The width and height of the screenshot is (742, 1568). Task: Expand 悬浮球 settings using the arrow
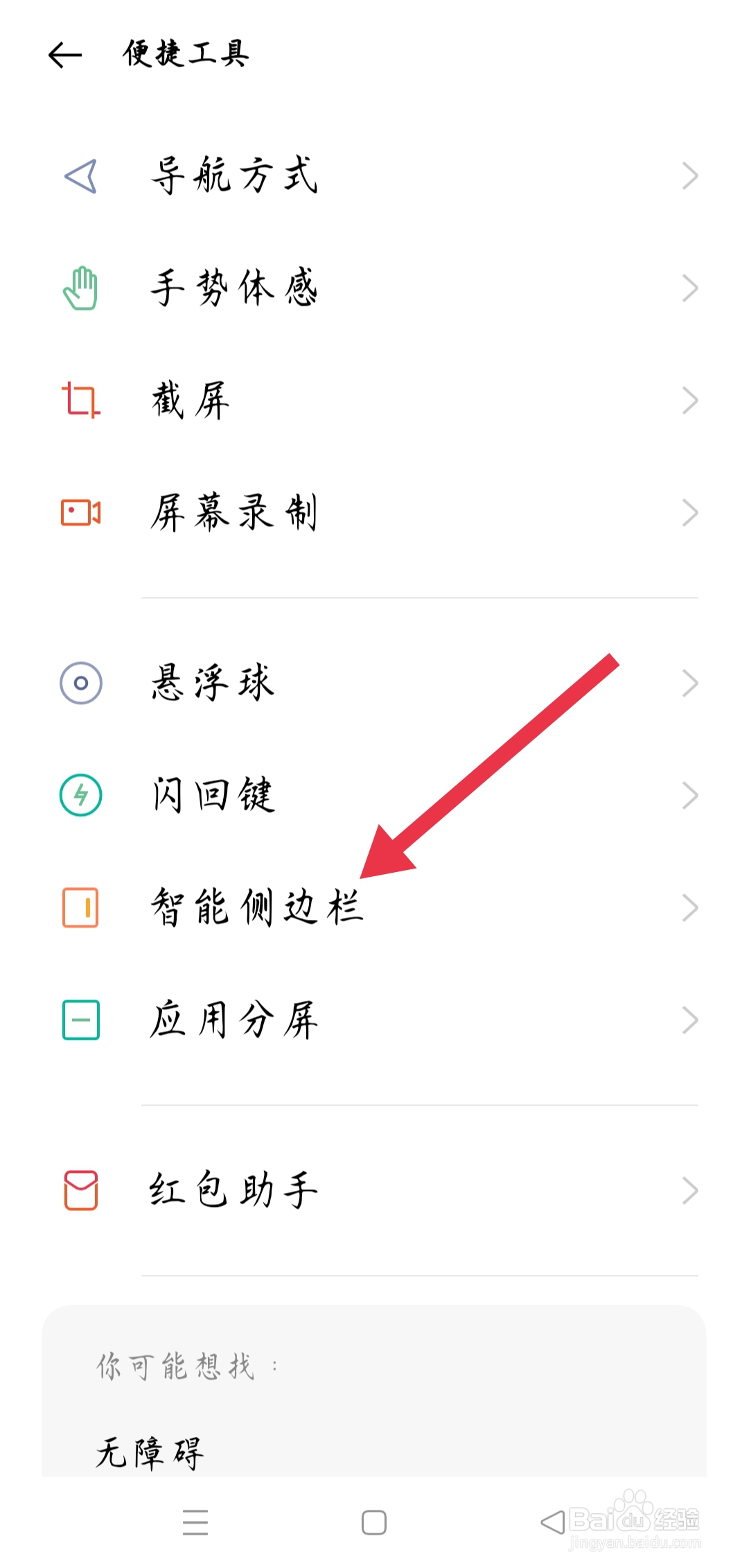pyautogui.click(x=691, y=683)
